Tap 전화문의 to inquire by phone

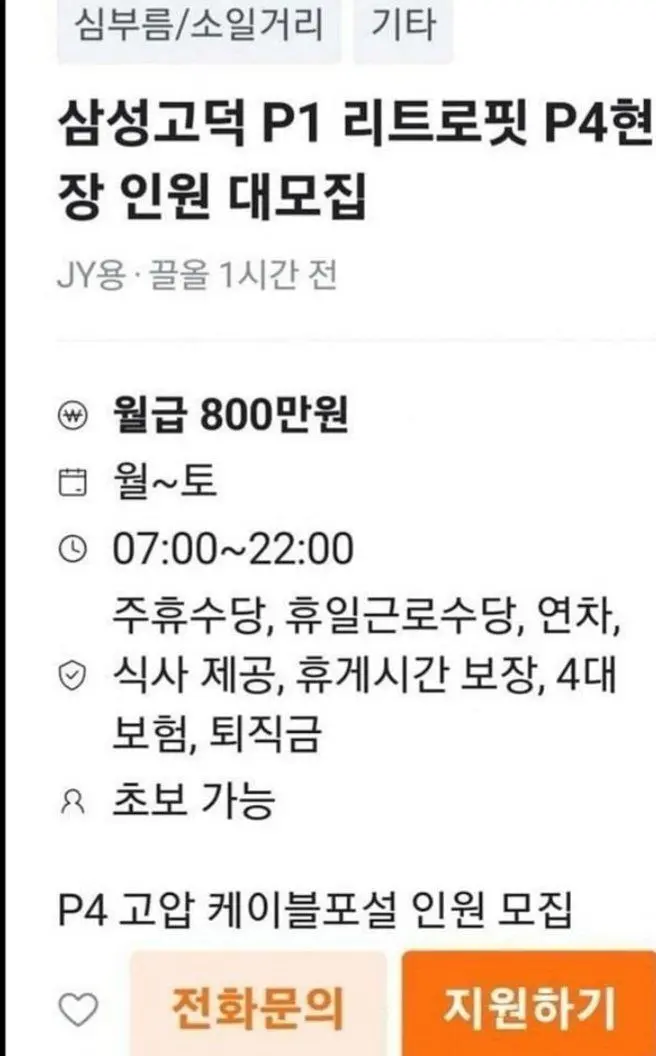(x=258, y=1007)
